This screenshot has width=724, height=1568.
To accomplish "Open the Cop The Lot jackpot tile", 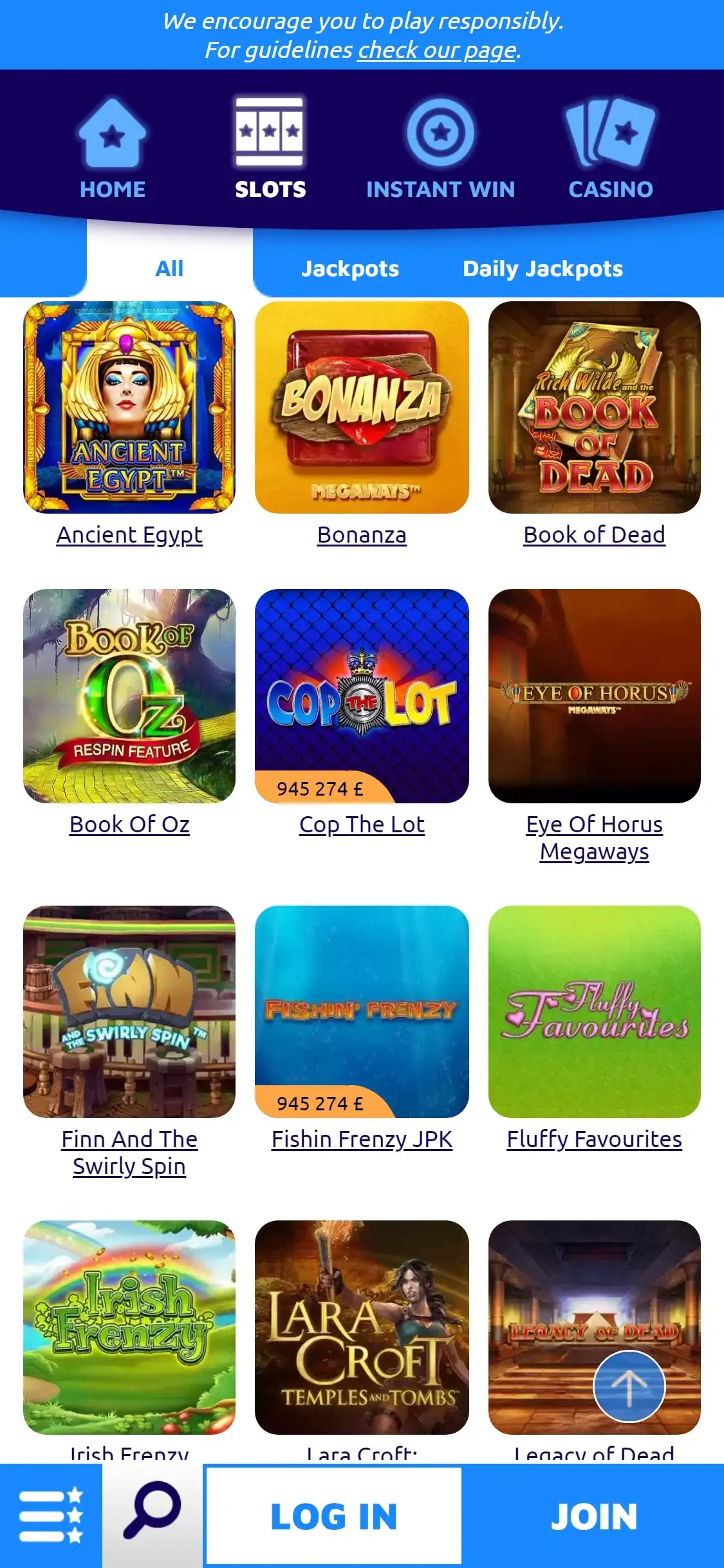I will 362,696.
